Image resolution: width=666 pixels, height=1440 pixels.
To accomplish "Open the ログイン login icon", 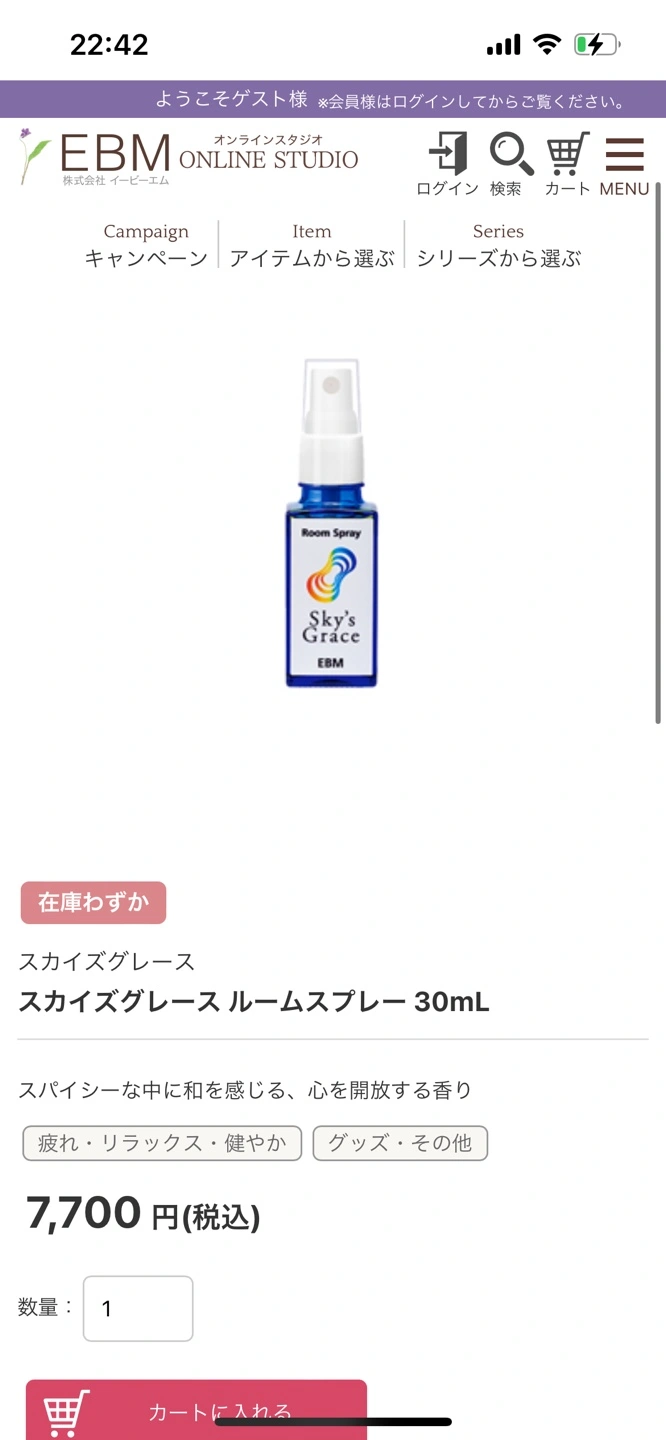I will pyautogui.click(x=447, y=163).
